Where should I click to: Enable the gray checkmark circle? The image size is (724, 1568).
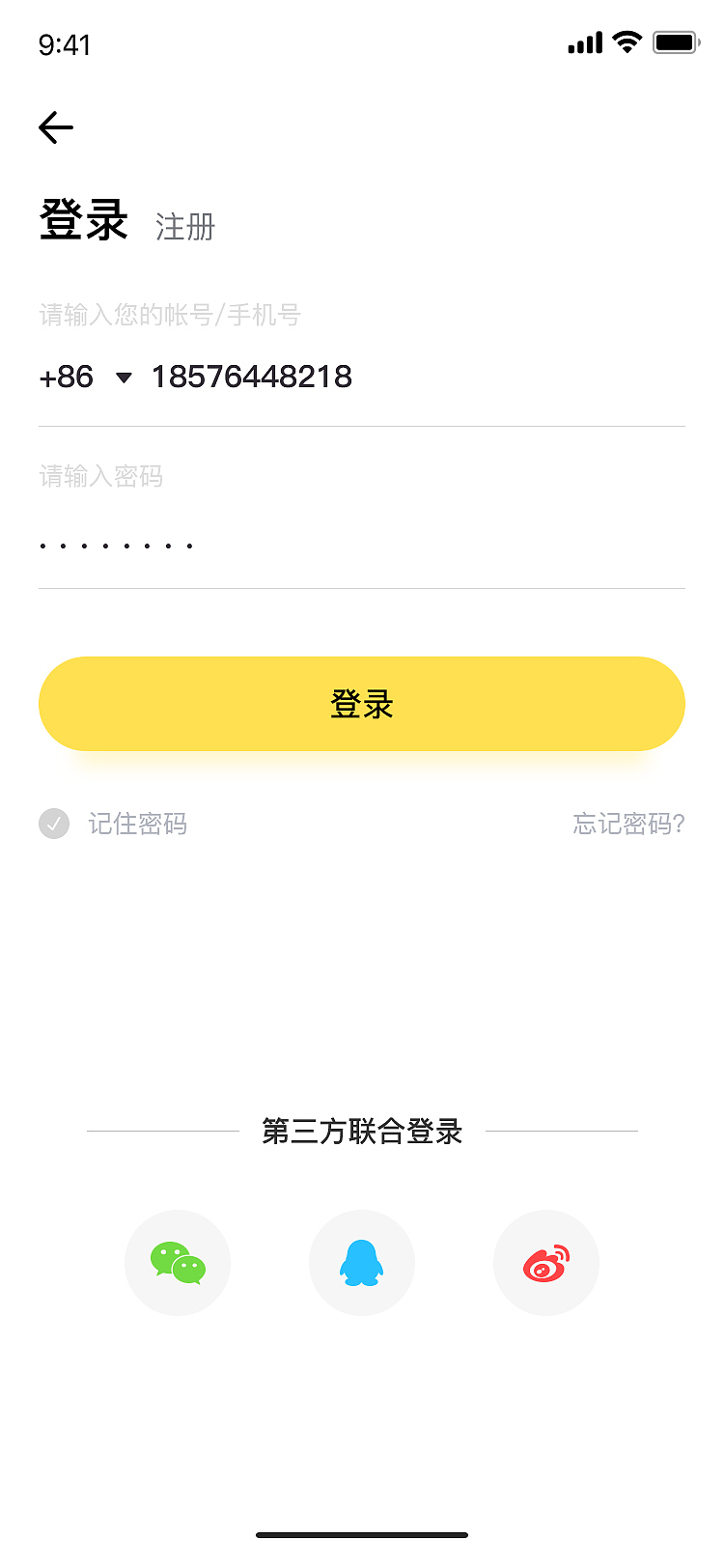tap(54, 824)
